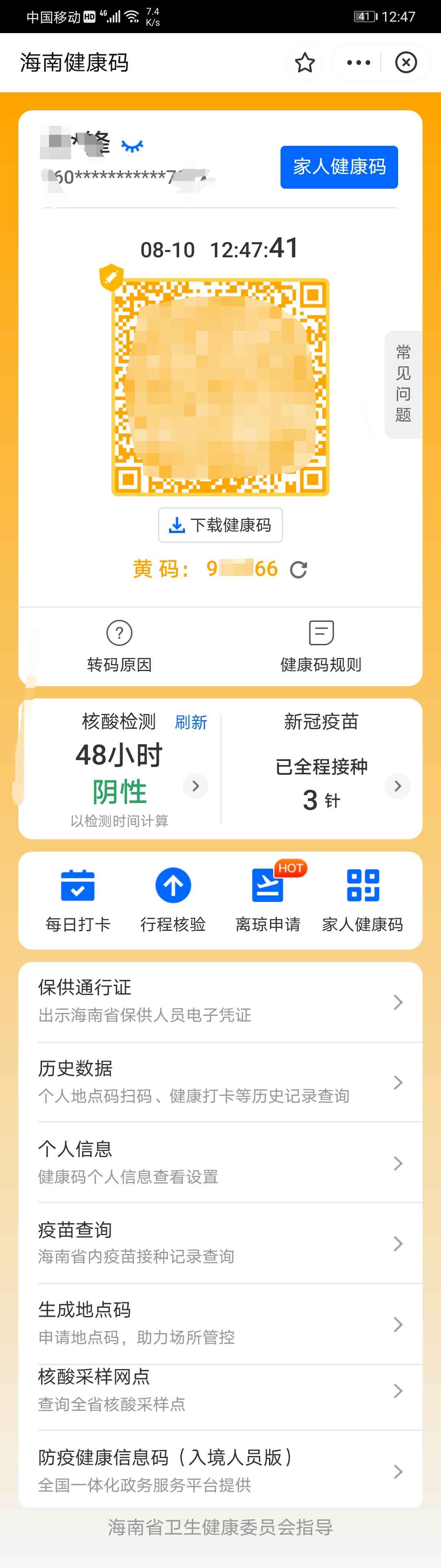Open 健康码规则
This screenshot has height=1568, width=441.
[x=321, y=646]
